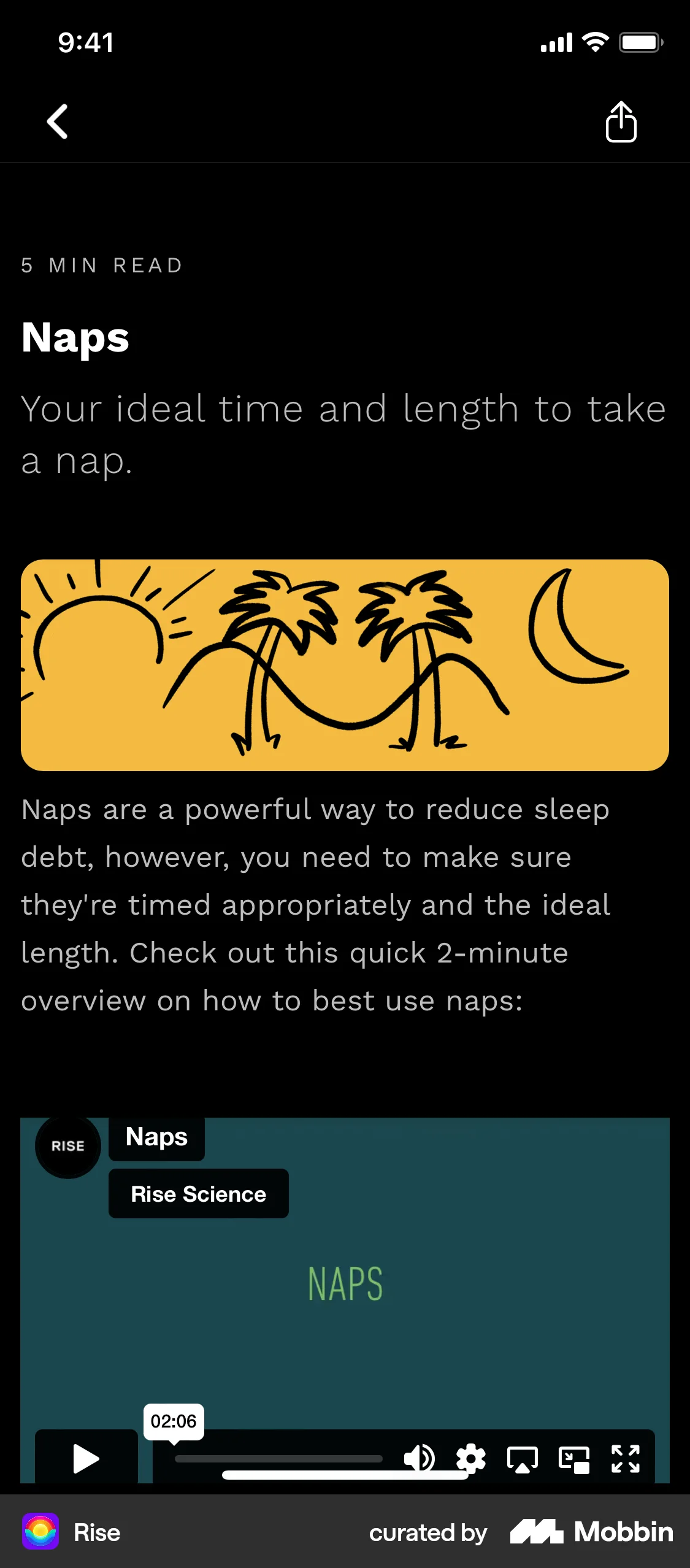
Task: Select the Rise app logo at bottom left
Action: pos(40,1532)
